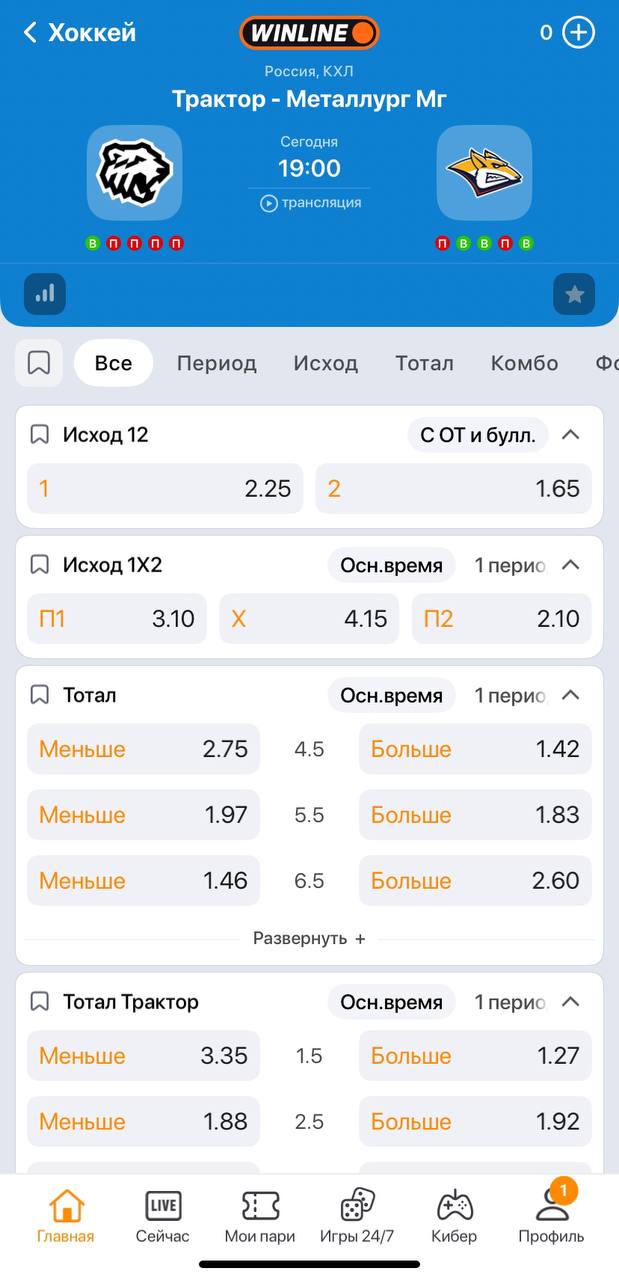Collapse the Исход 12 market

click(570, 435)
